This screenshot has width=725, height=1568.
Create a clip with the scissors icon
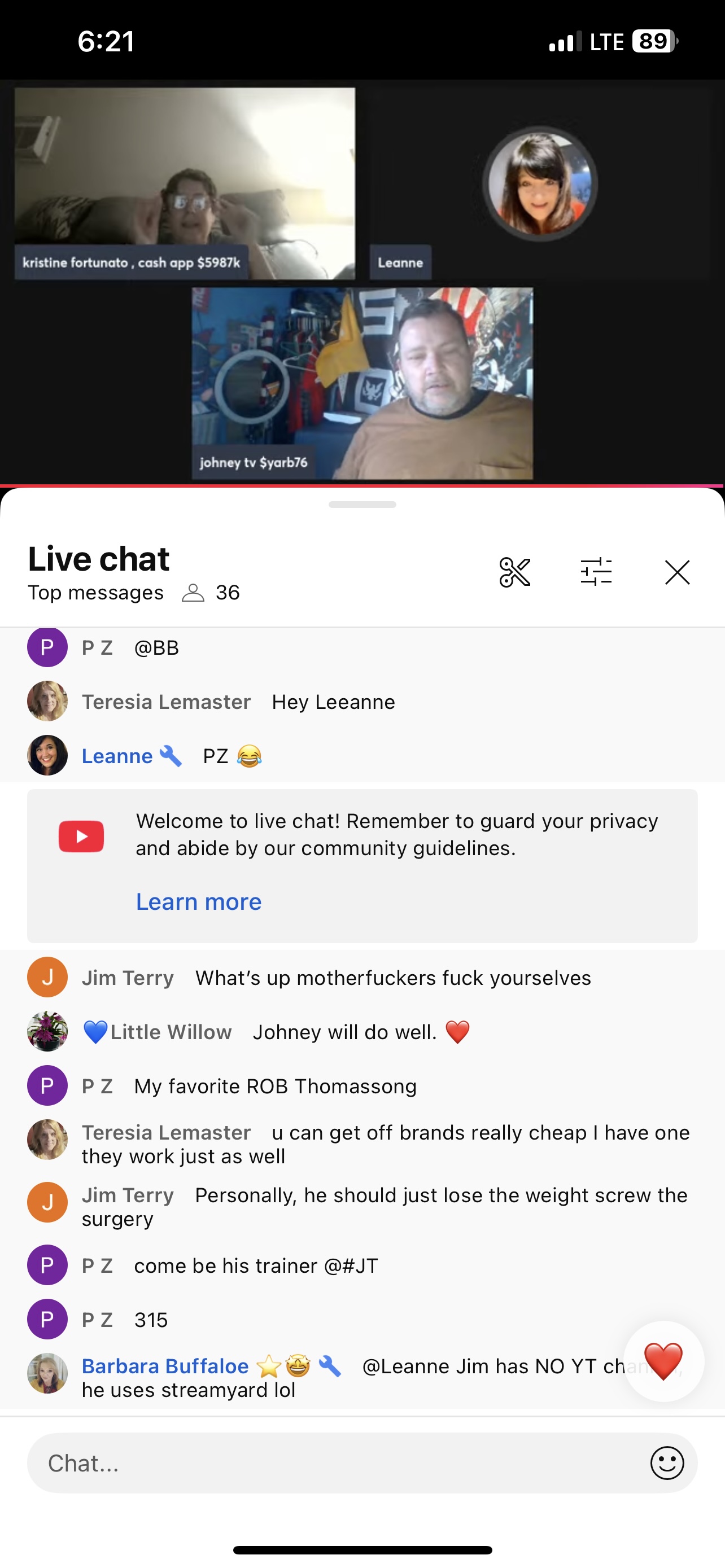click(514, 572)
